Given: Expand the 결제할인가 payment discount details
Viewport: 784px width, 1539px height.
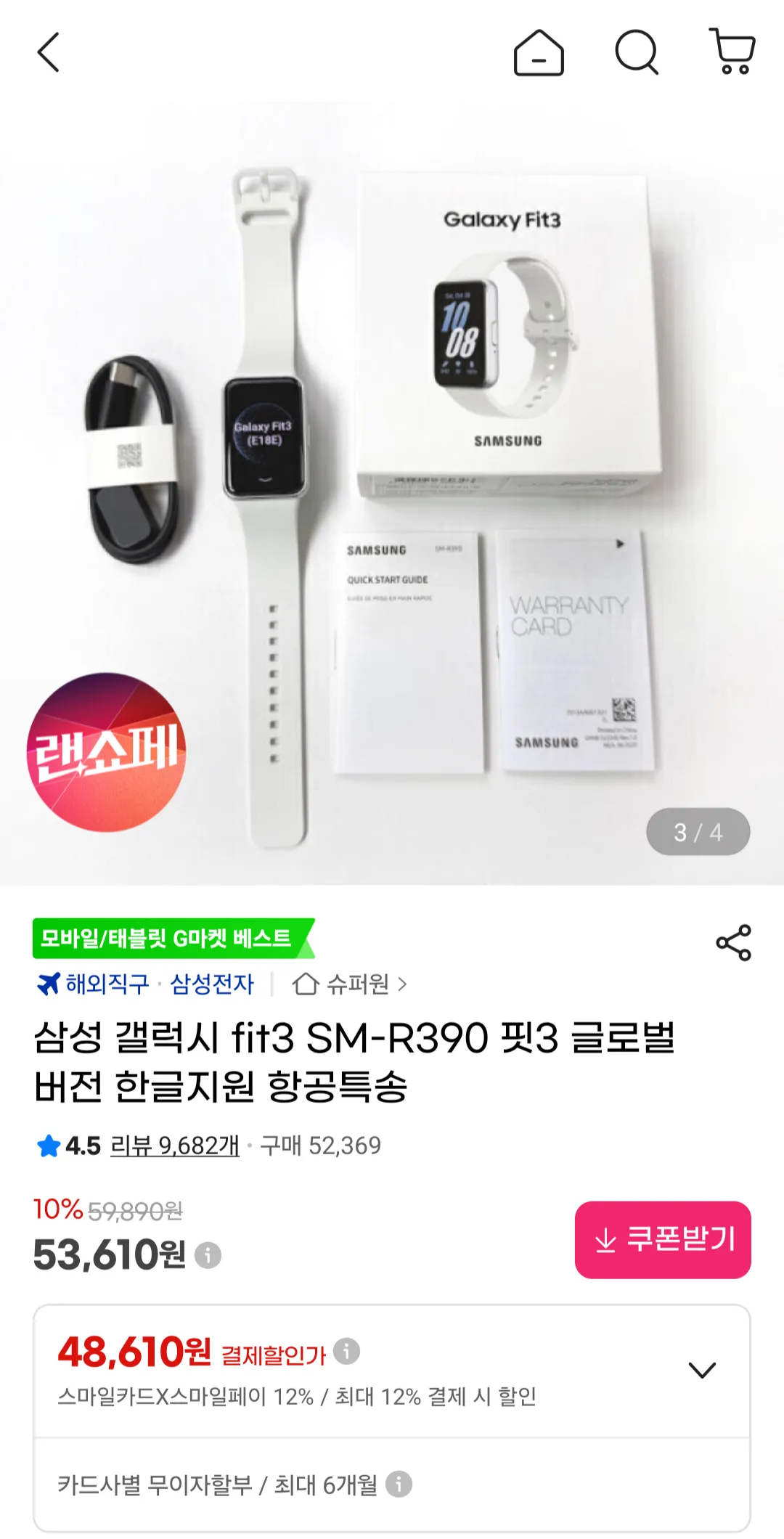Looking at the screenshot, I should pos(702,1370).
